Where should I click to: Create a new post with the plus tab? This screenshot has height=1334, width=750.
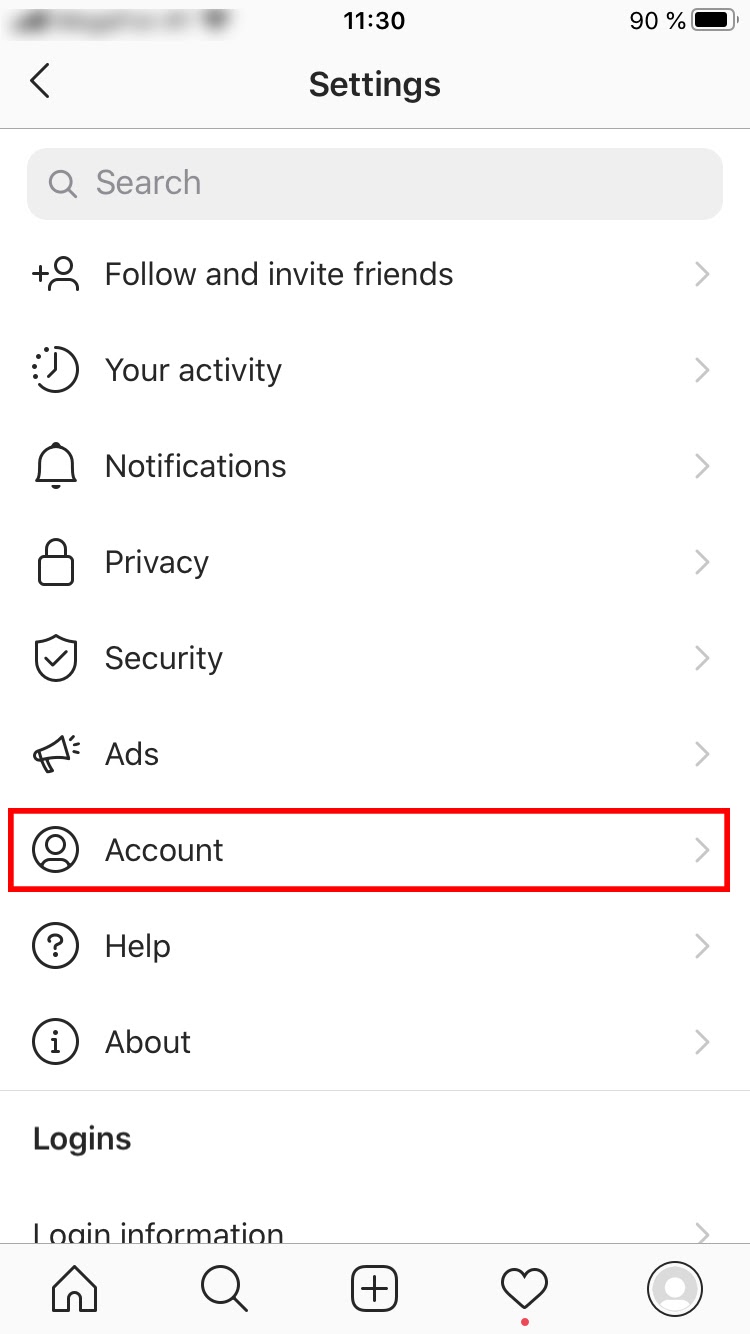(x=375, y=1289)
